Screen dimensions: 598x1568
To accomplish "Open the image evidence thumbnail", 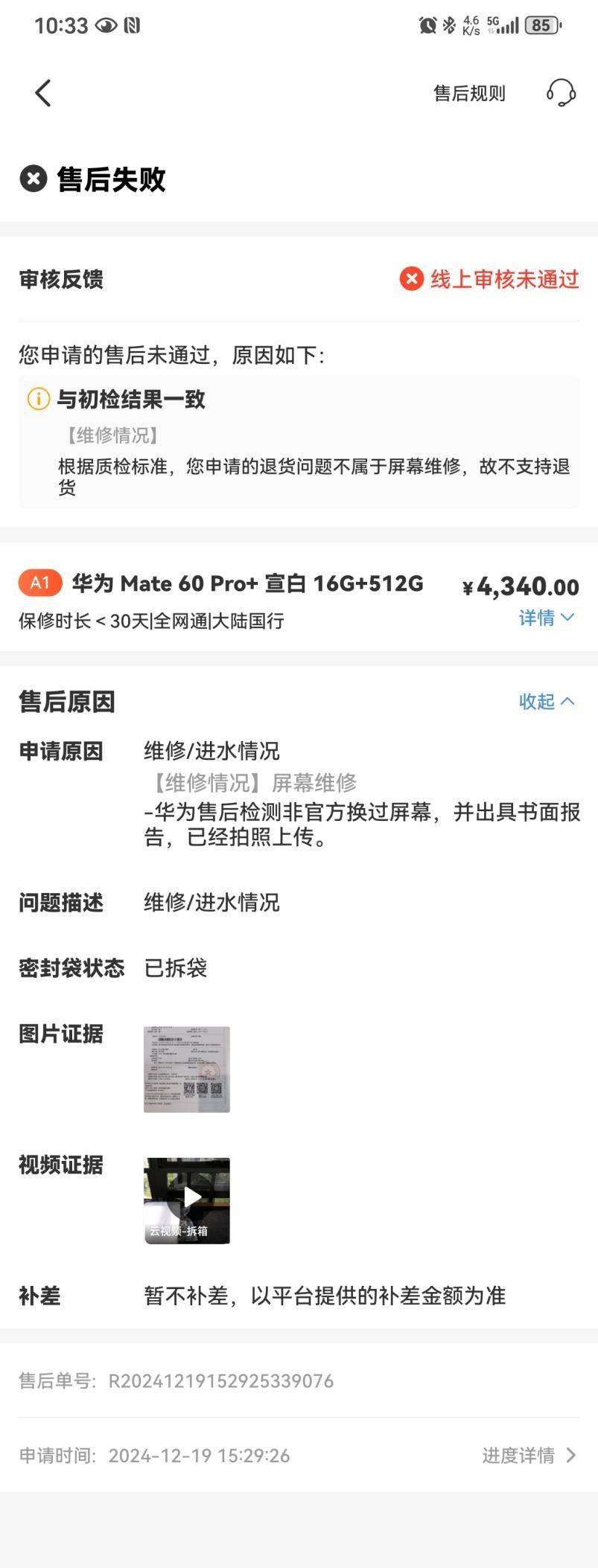I will tap(187, 1069).
